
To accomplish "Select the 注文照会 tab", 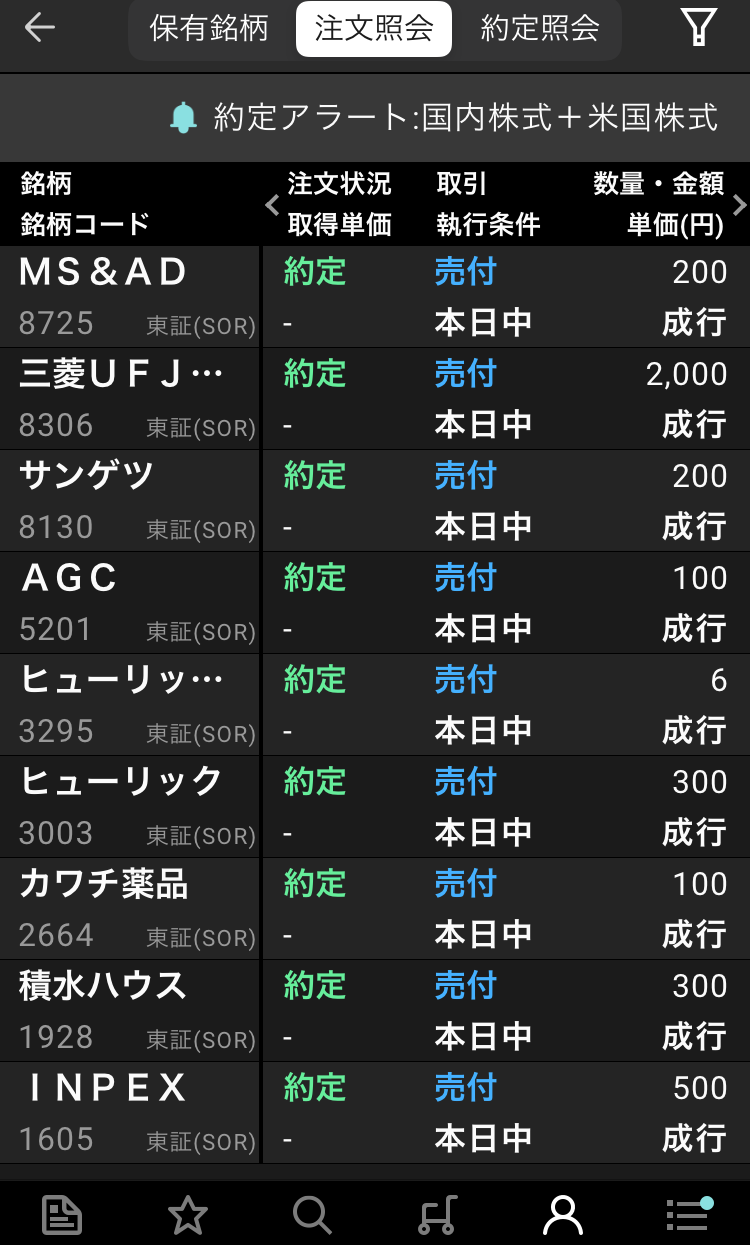I will (374, 28).
